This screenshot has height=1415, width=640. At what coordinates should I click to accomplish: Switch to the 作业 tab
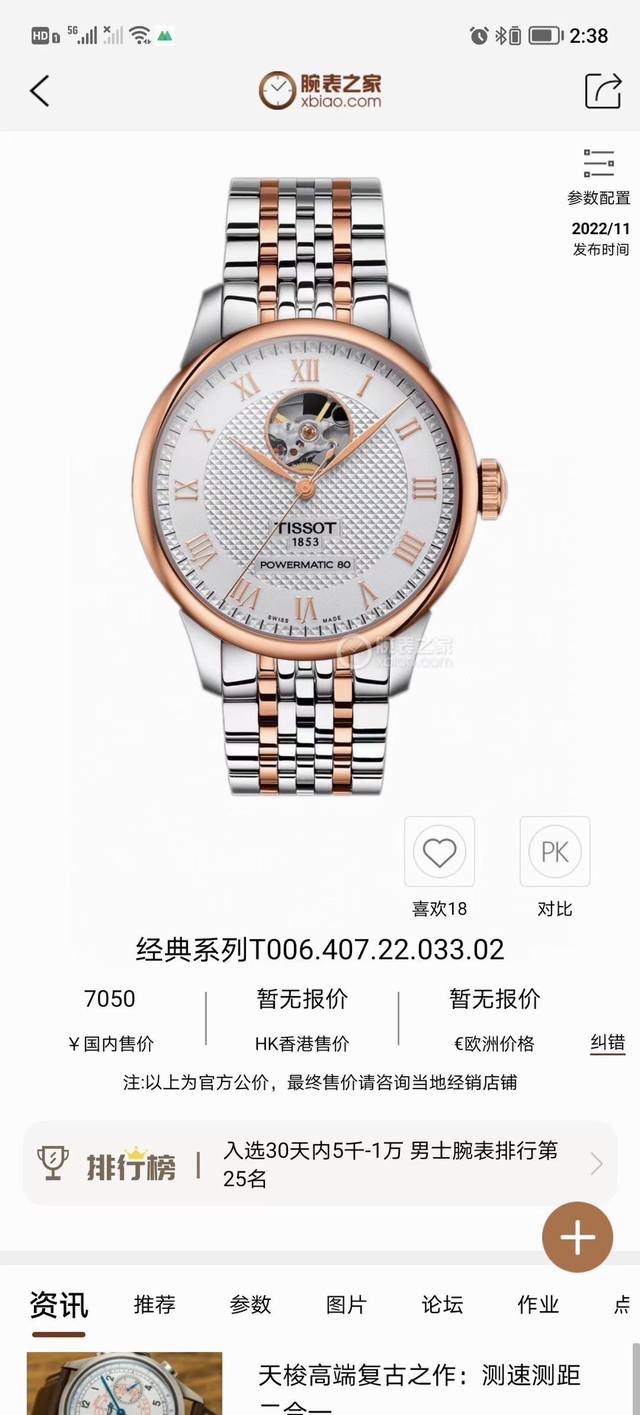pyautogui.click(x=537, y=1304)
